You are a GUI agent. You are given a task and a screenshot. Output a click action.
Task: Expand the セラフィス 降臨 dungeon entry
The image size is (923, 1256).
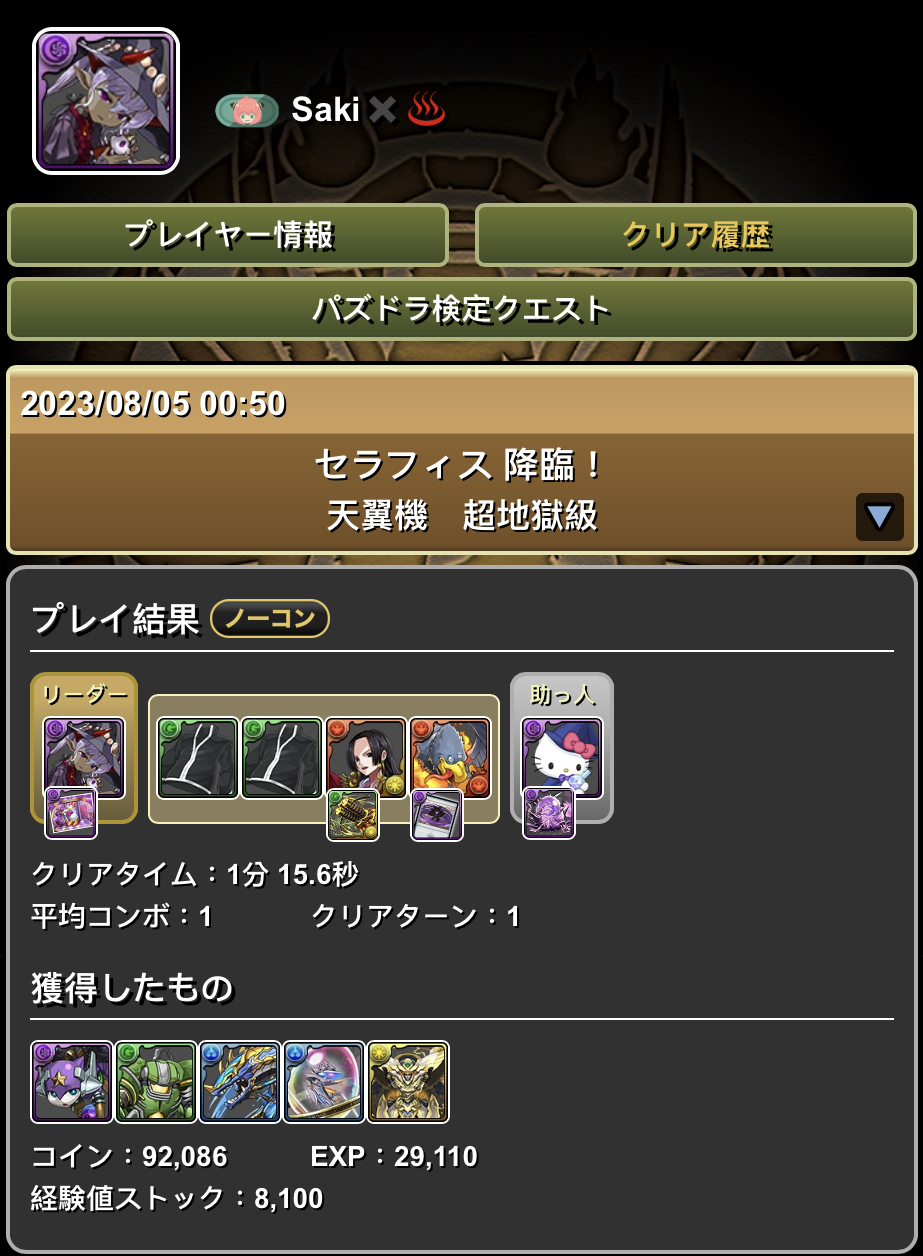click(x=879, y=516)
